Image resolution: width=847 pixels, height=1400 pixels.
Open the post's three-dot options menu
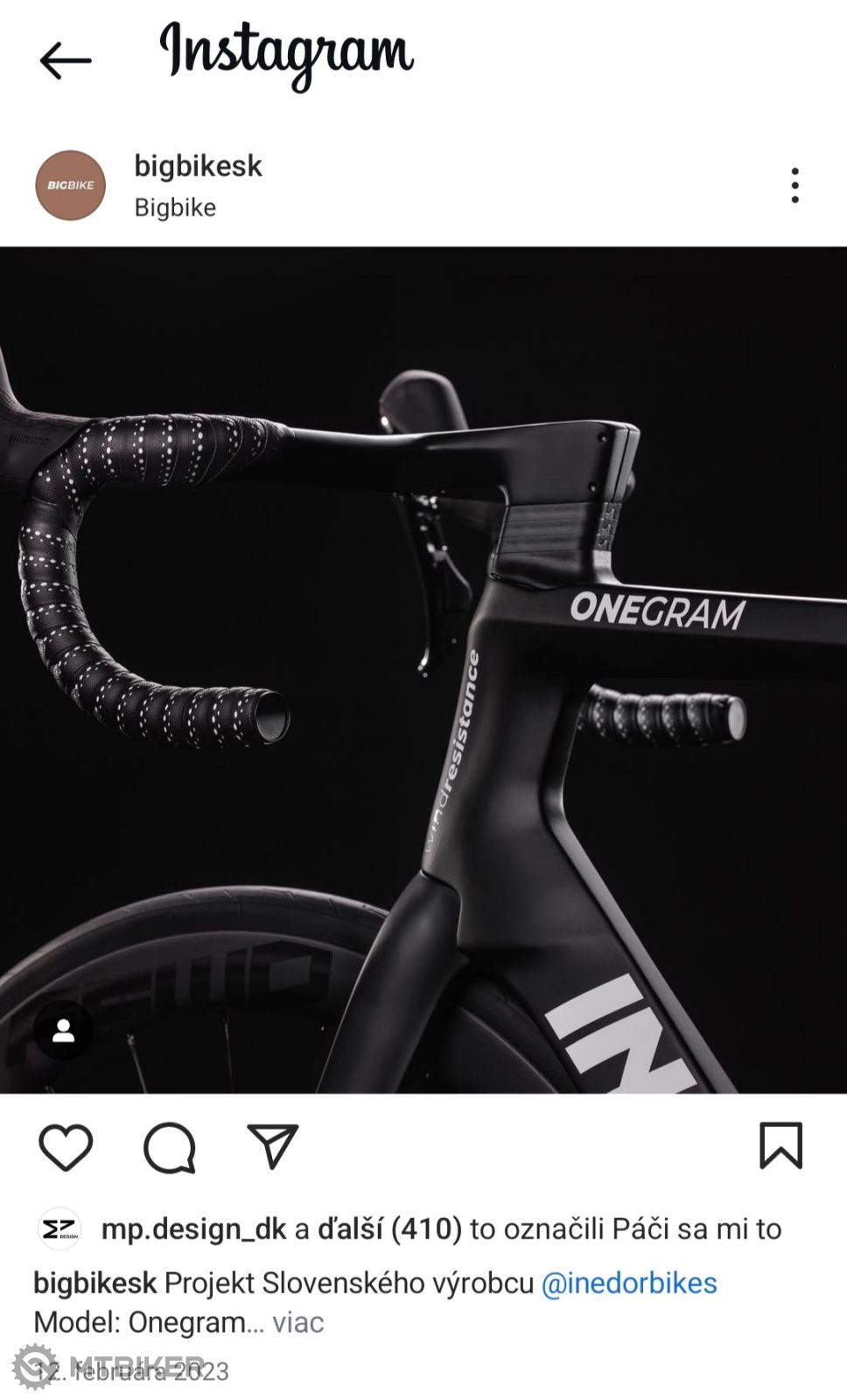tap(794, 185)
